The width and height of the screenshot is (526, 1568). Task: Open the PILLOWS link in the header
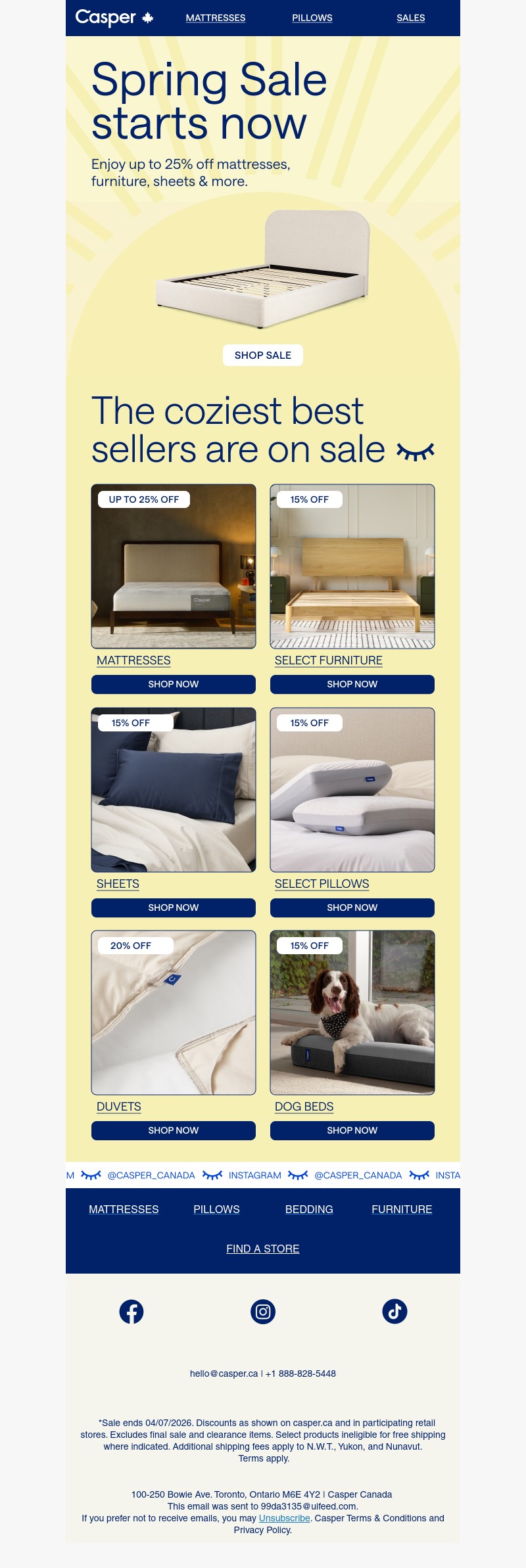coord(312,18)
